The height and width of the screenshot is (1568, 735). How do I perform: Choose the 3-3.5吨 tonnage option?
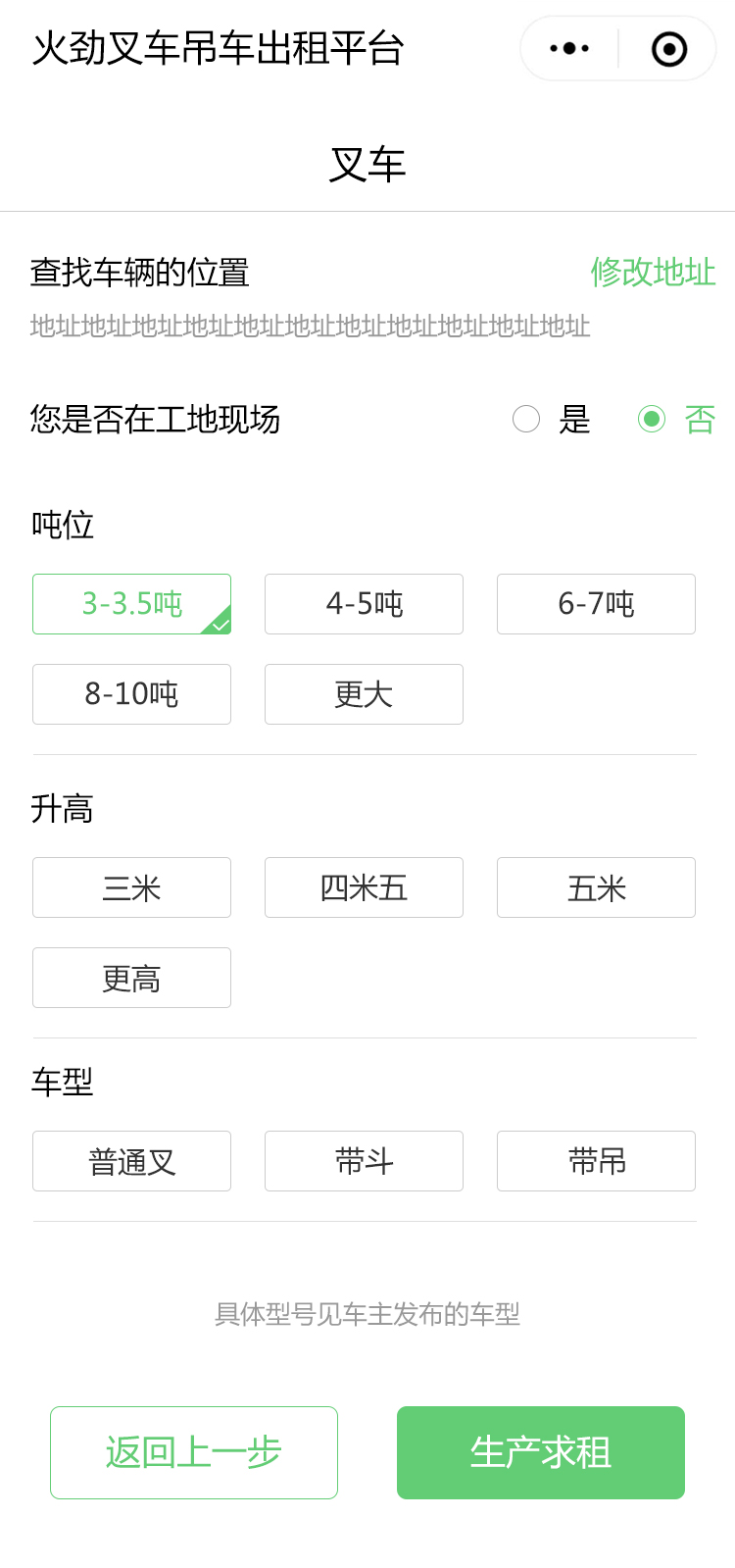(131, 604)
